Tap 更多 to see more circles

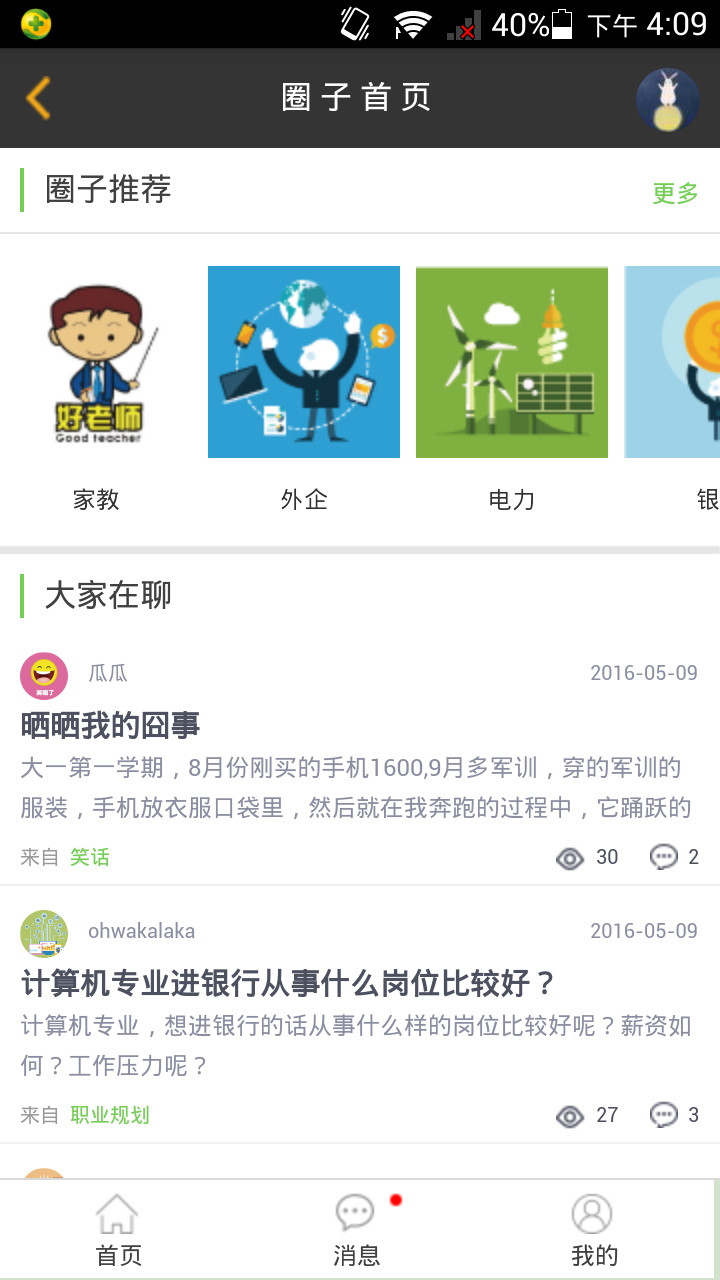(675, 193)
